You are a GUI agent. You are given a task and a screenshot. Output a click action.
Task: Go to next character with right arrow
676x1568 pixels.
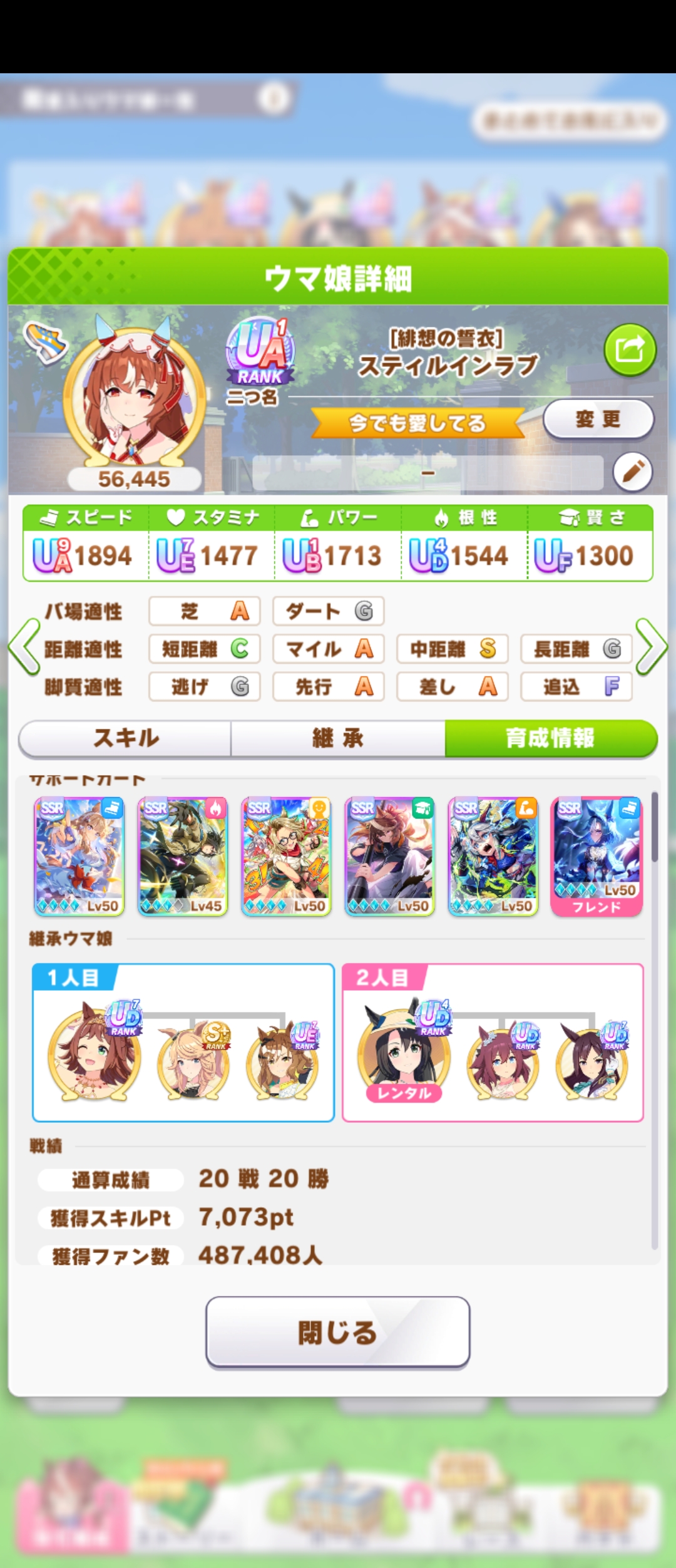(652, 647)
